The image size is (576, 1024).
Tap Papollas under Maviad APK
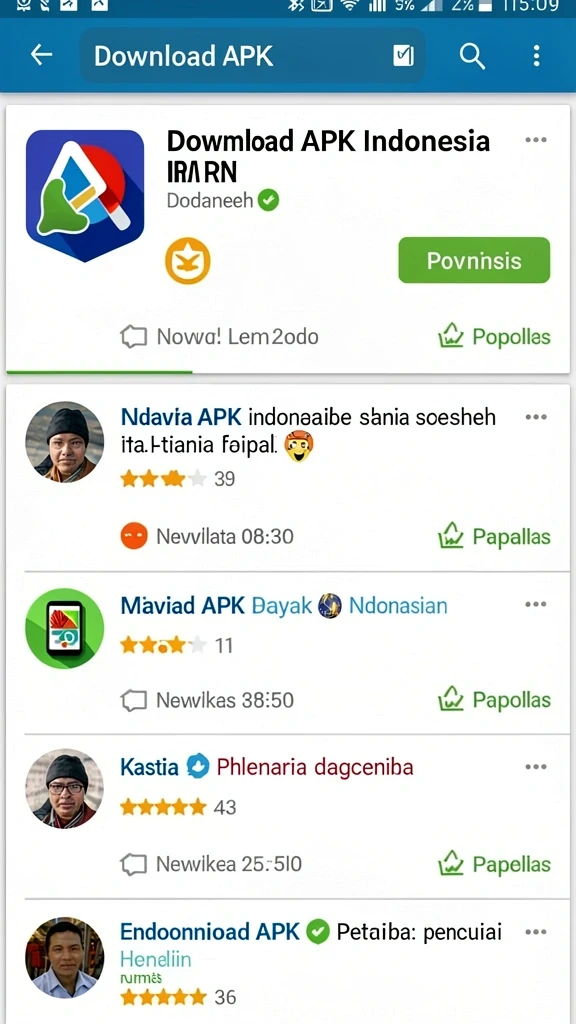click(494, 699)
